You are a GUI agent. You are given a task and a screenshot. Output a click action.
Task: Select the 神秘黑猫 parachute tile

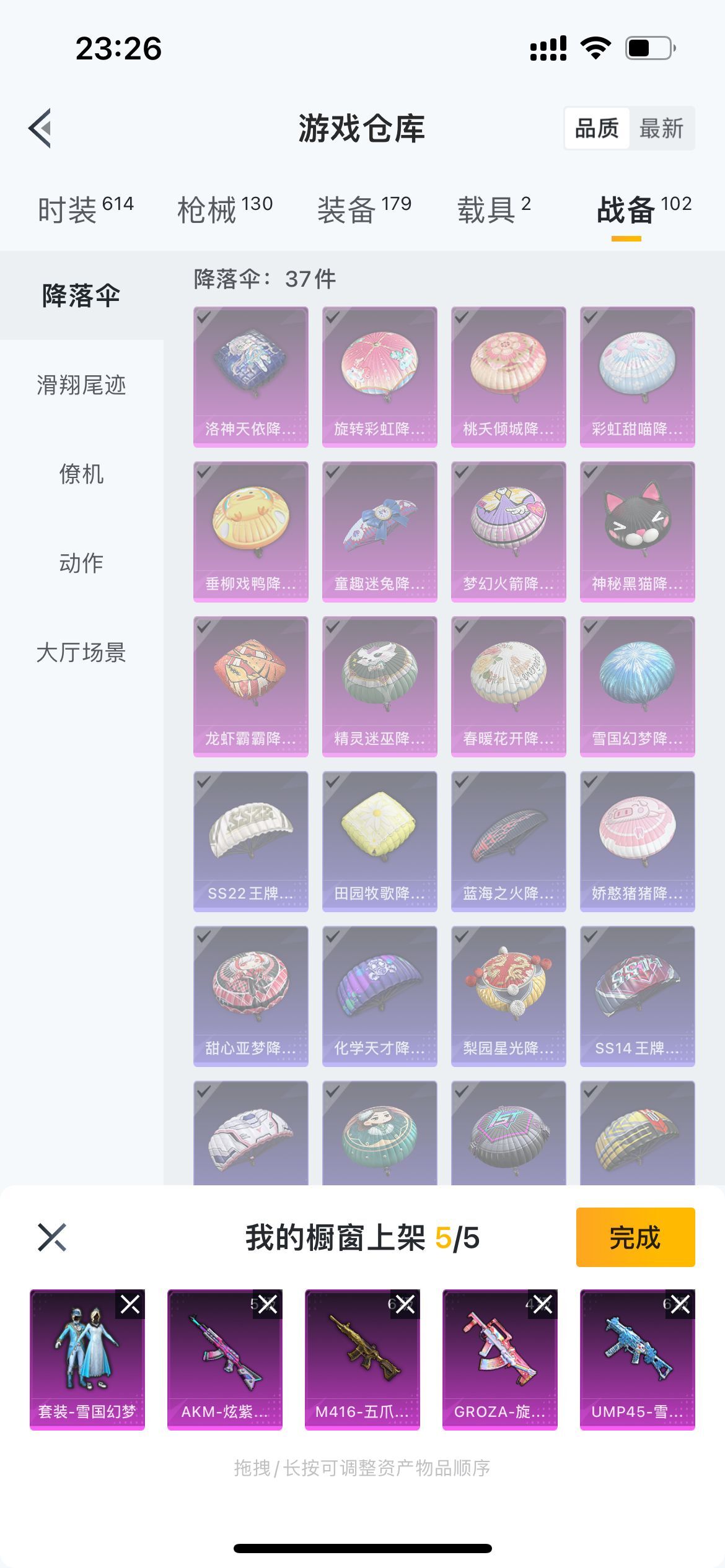pyautogui.click(x=638, y=531)
